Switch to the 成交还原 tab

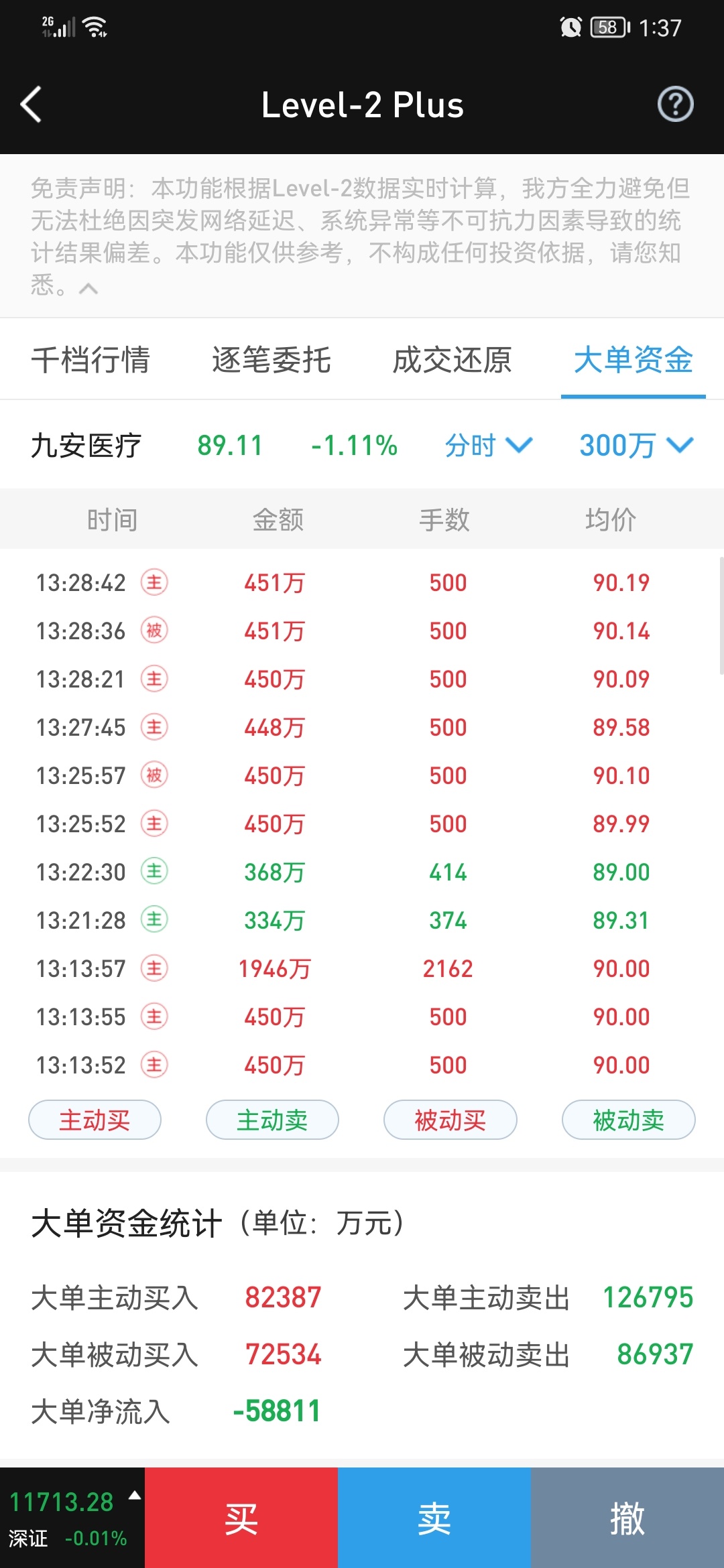point(452,360)
